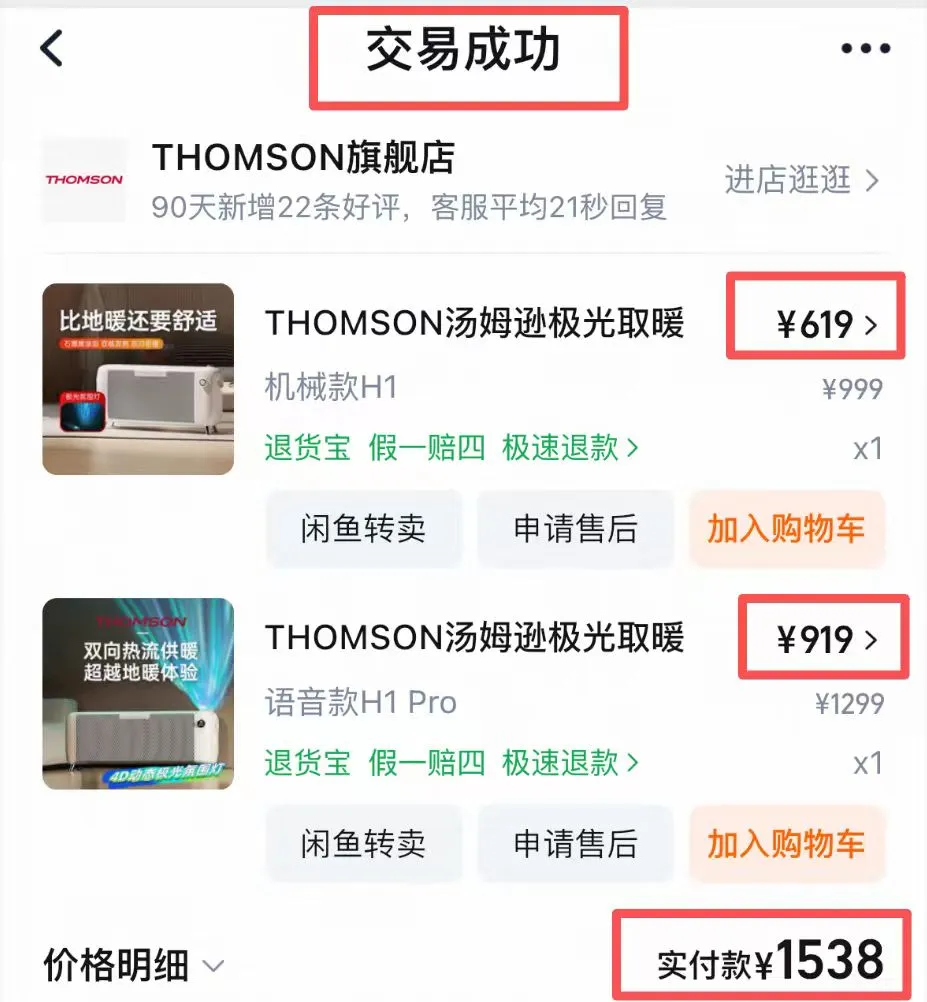Tap 闲鱼转卖 for the 机械款H1 item
The image size is (927, 1002).
364,529
